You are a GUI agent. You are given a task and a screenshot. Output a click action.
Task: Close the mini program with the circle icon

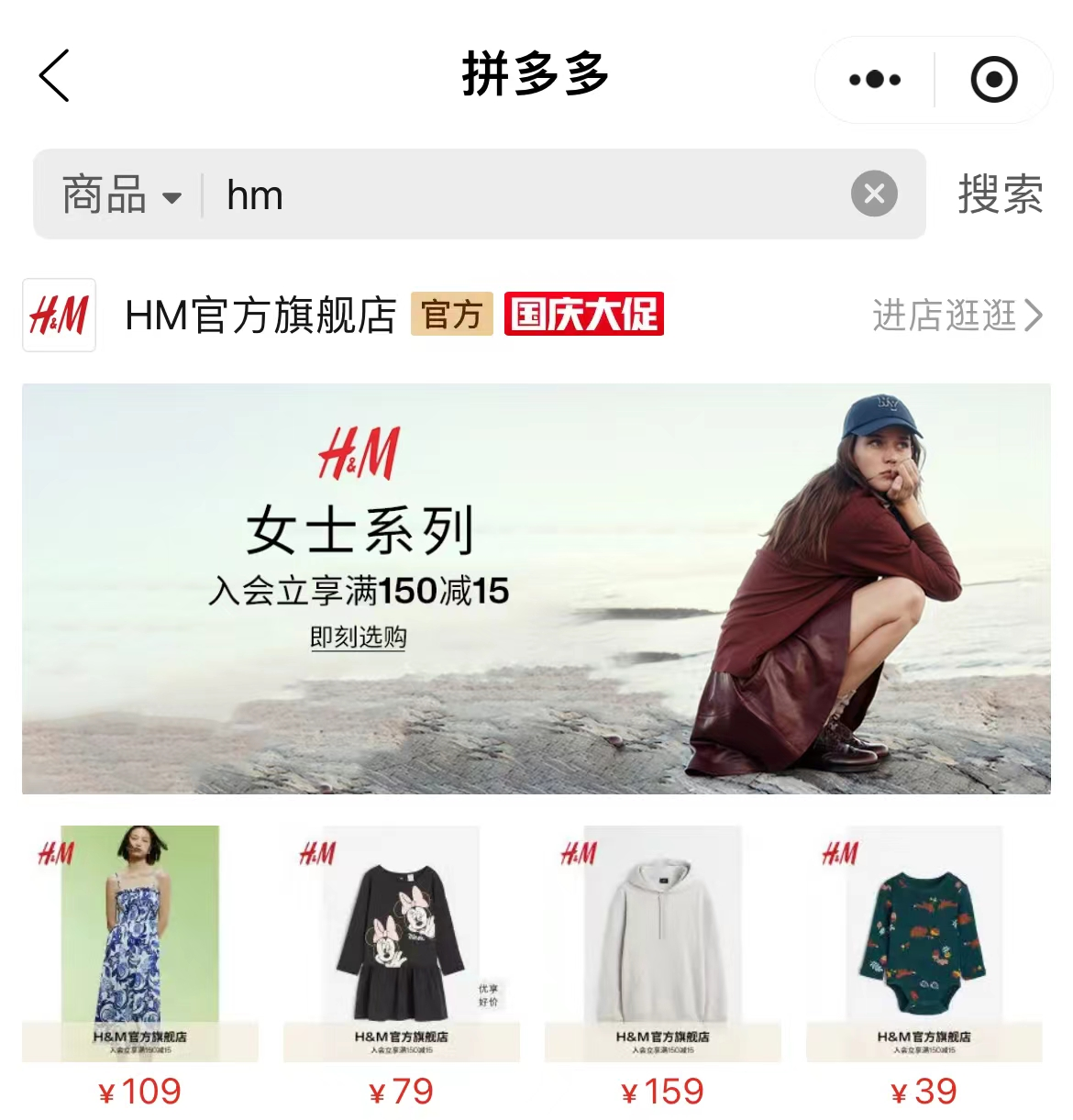click(x=993, y=80)
